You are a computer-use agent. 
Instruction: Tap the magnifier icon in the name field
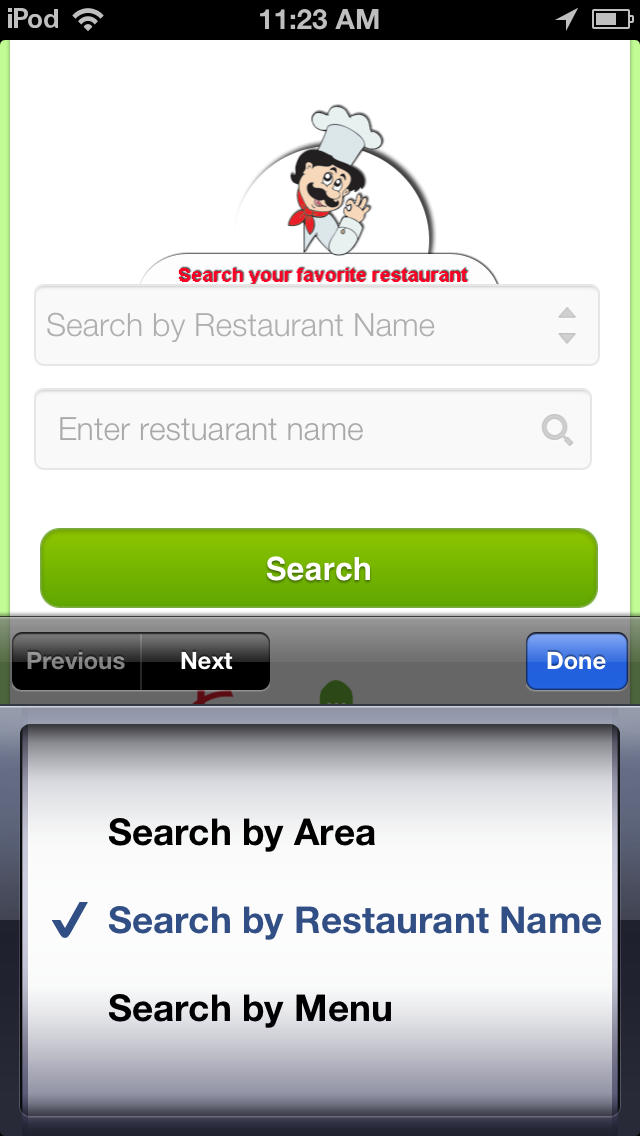point(557,430)
